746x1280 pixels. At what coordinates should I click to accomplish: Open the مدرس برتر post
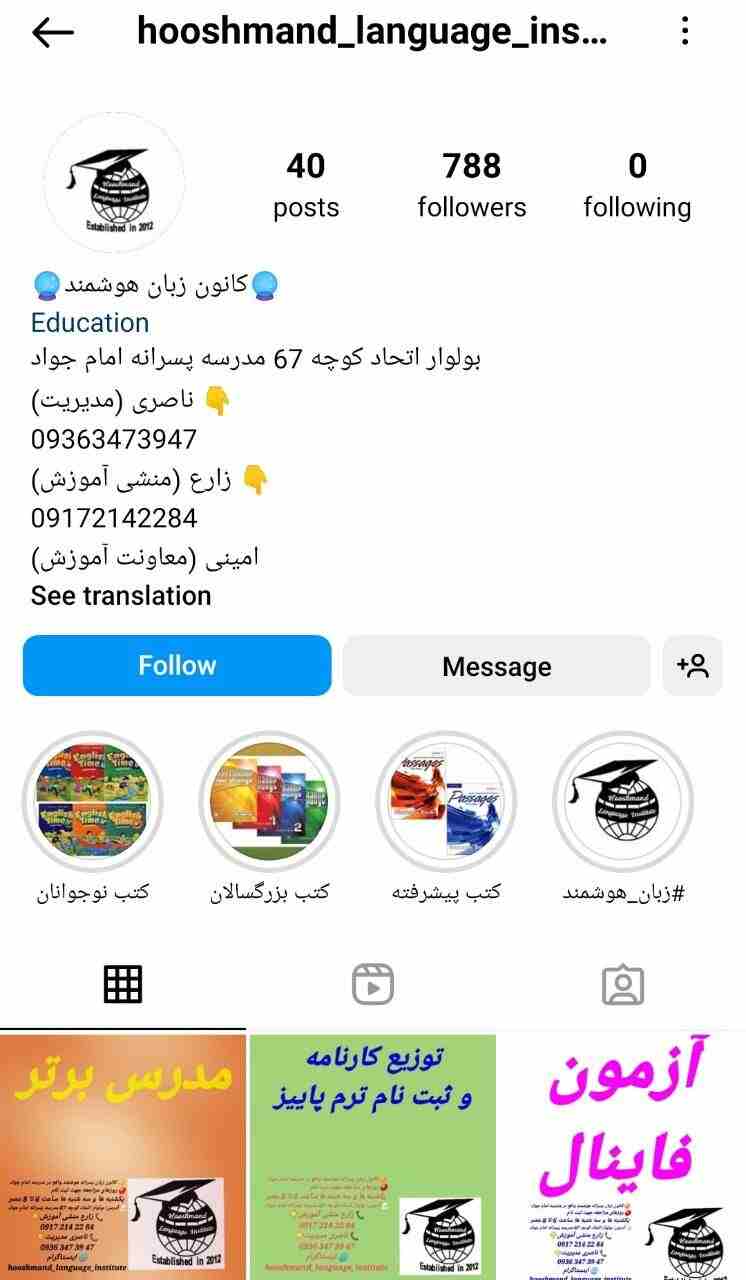[x=123, y=1157]
